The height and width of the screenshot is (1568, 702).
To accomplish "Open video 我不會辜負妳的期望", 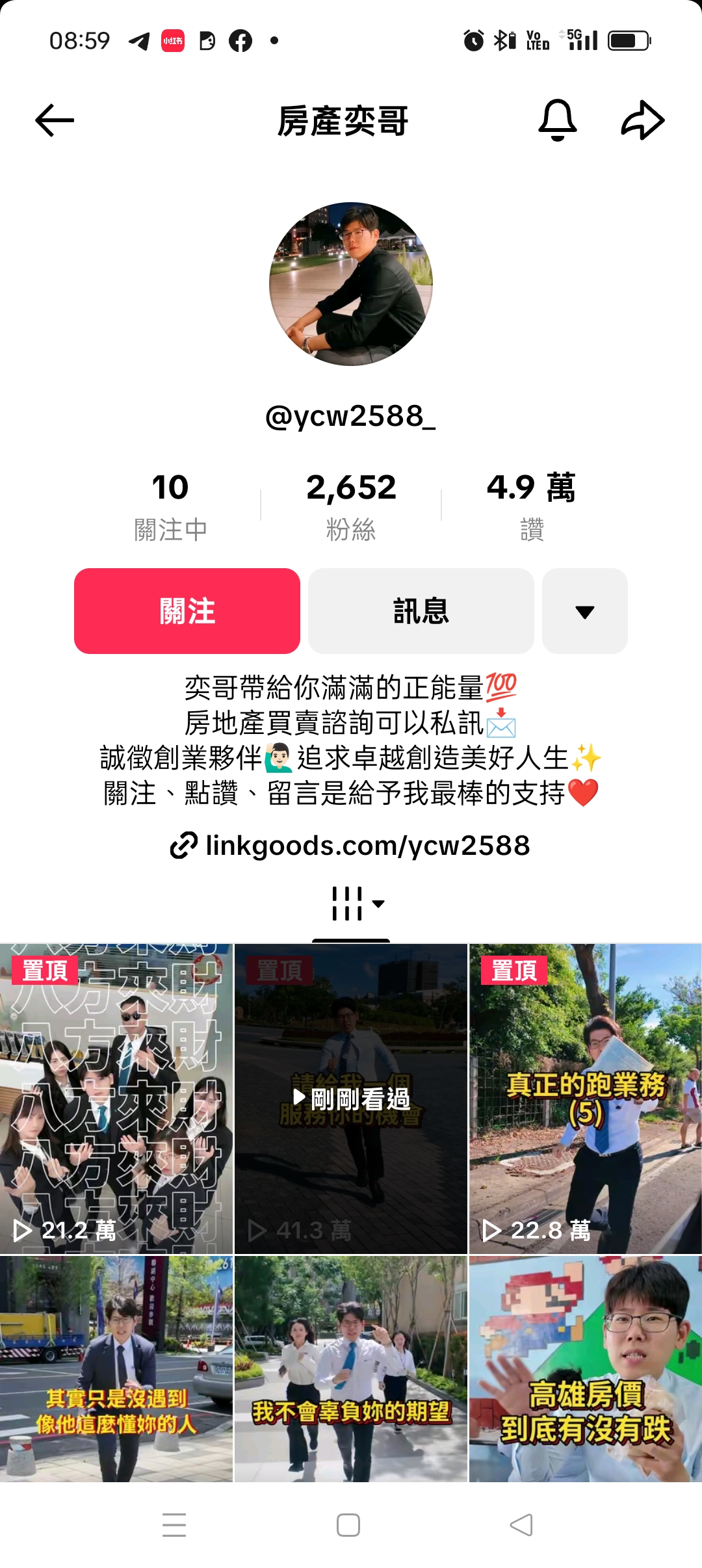I will pos(351,1369).
